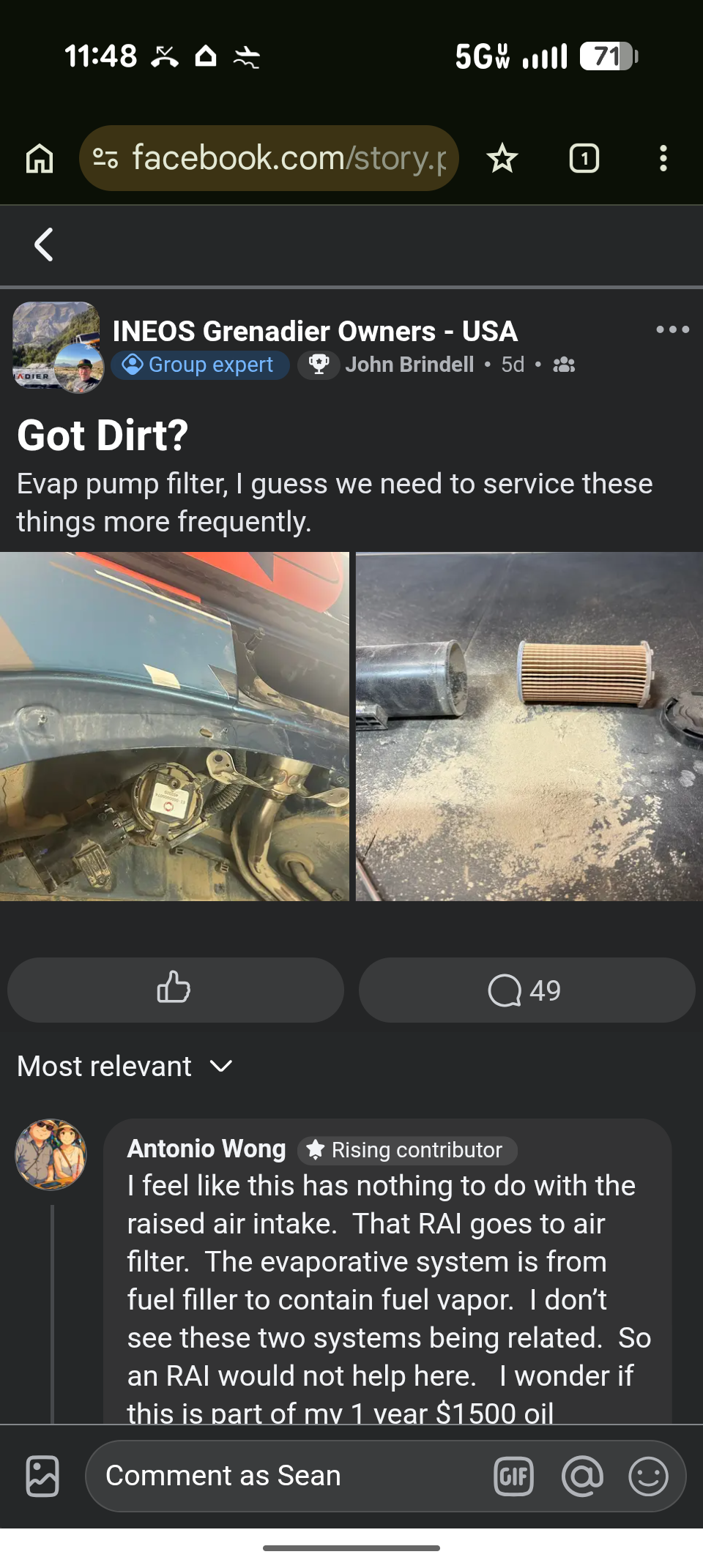Bookmark this page with the star
The width and height of the screenshot is (703, 1568).
coord(502,158)
